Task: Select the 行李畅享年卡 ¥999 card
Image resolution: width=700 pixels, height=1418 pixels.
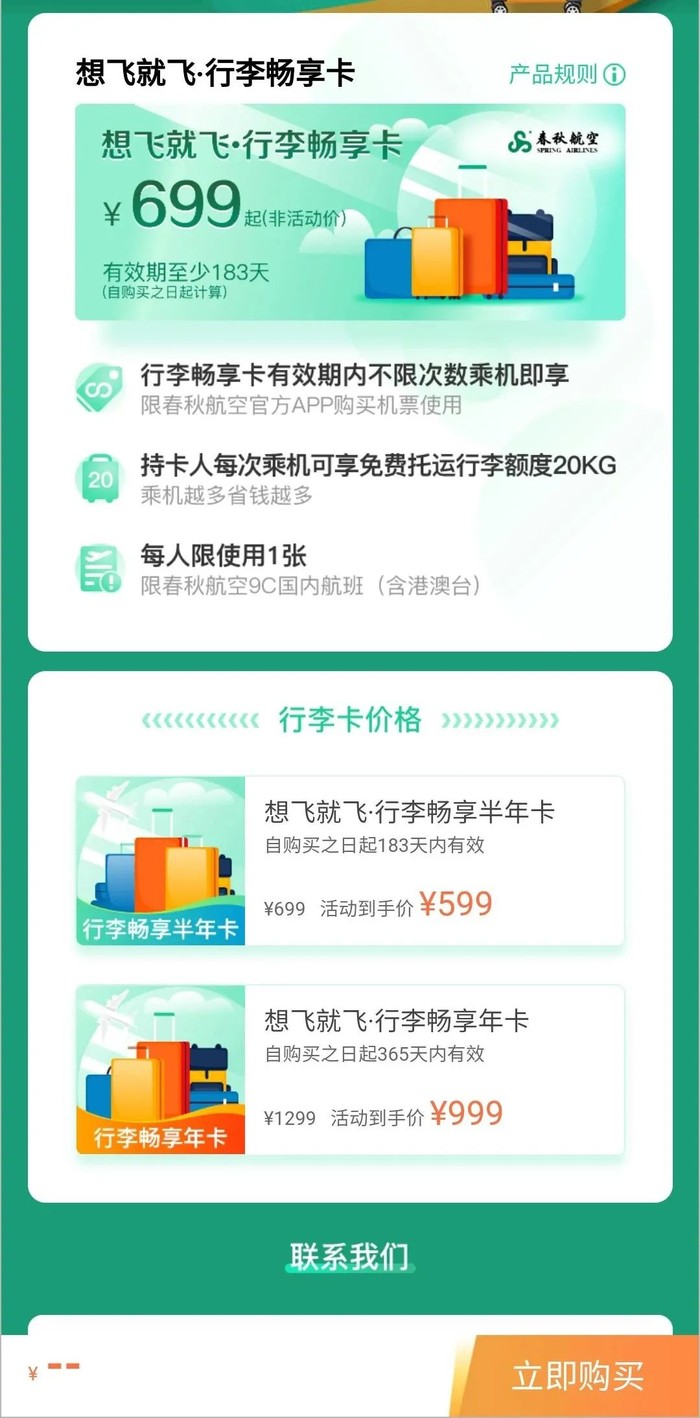Action: point(350,1070)
